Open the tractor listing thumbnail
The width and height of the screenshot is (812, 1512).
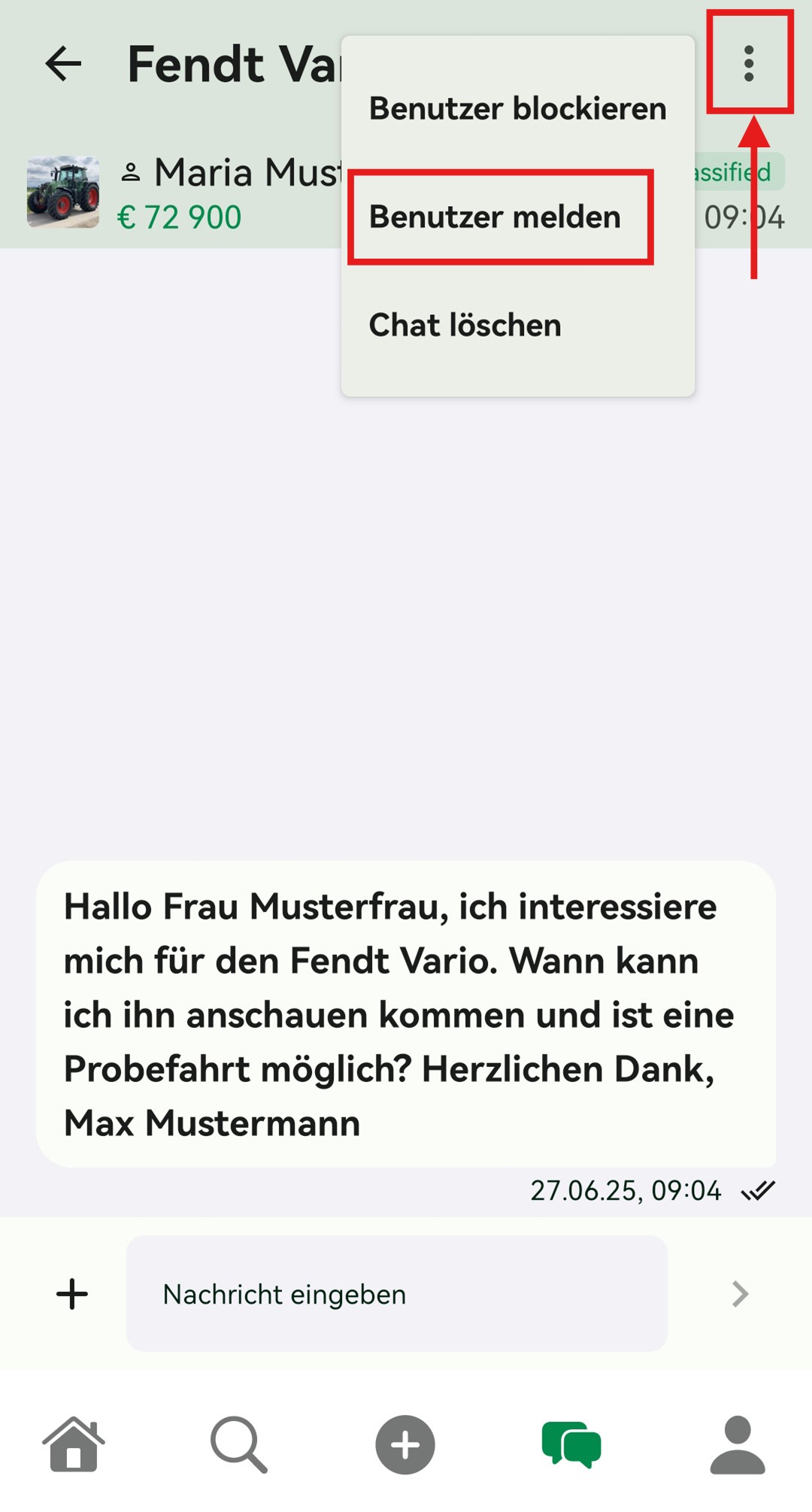[62, 192]
